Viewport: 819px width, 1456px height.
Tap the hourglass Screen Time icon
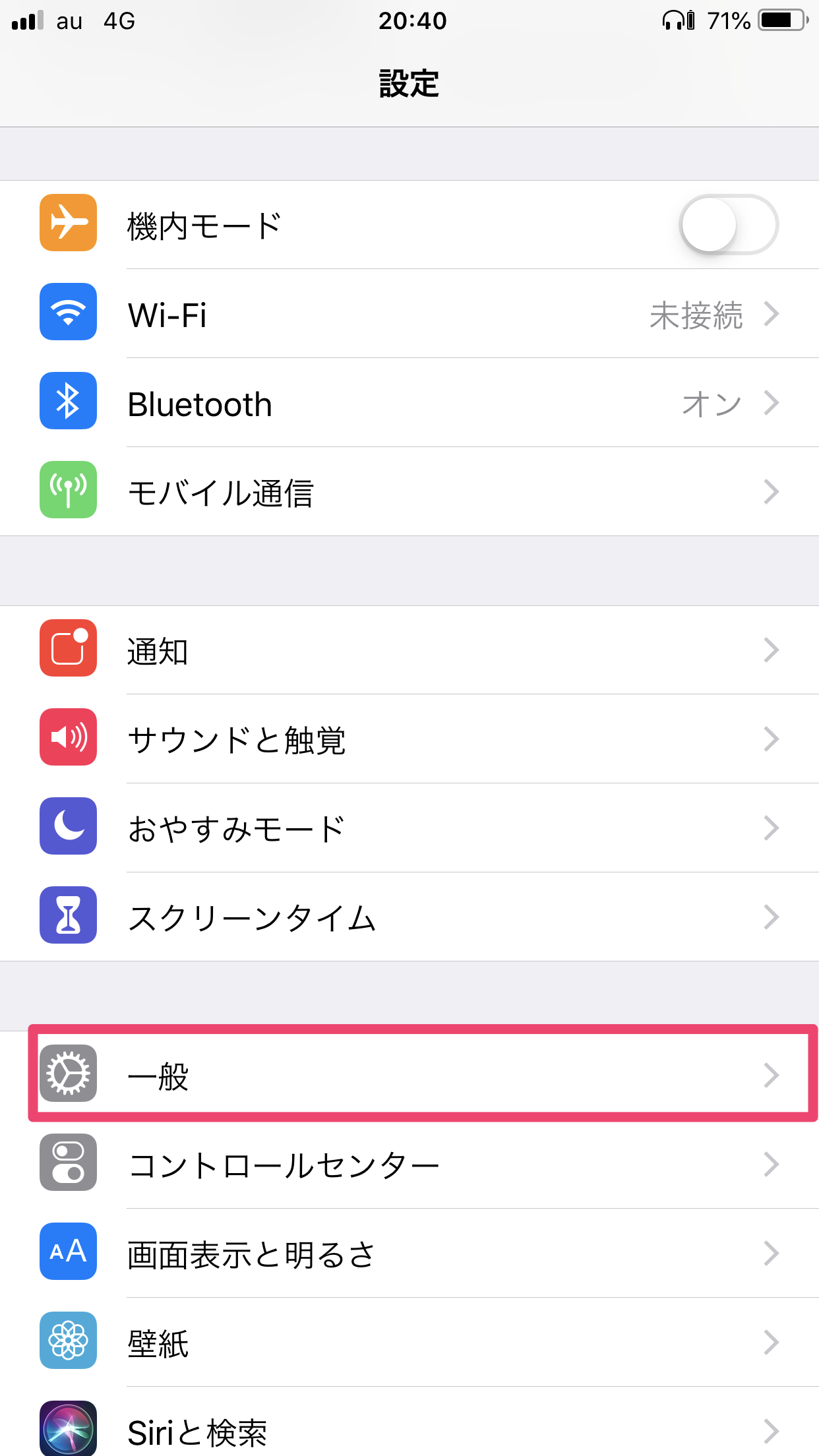(x=68, y=915)
